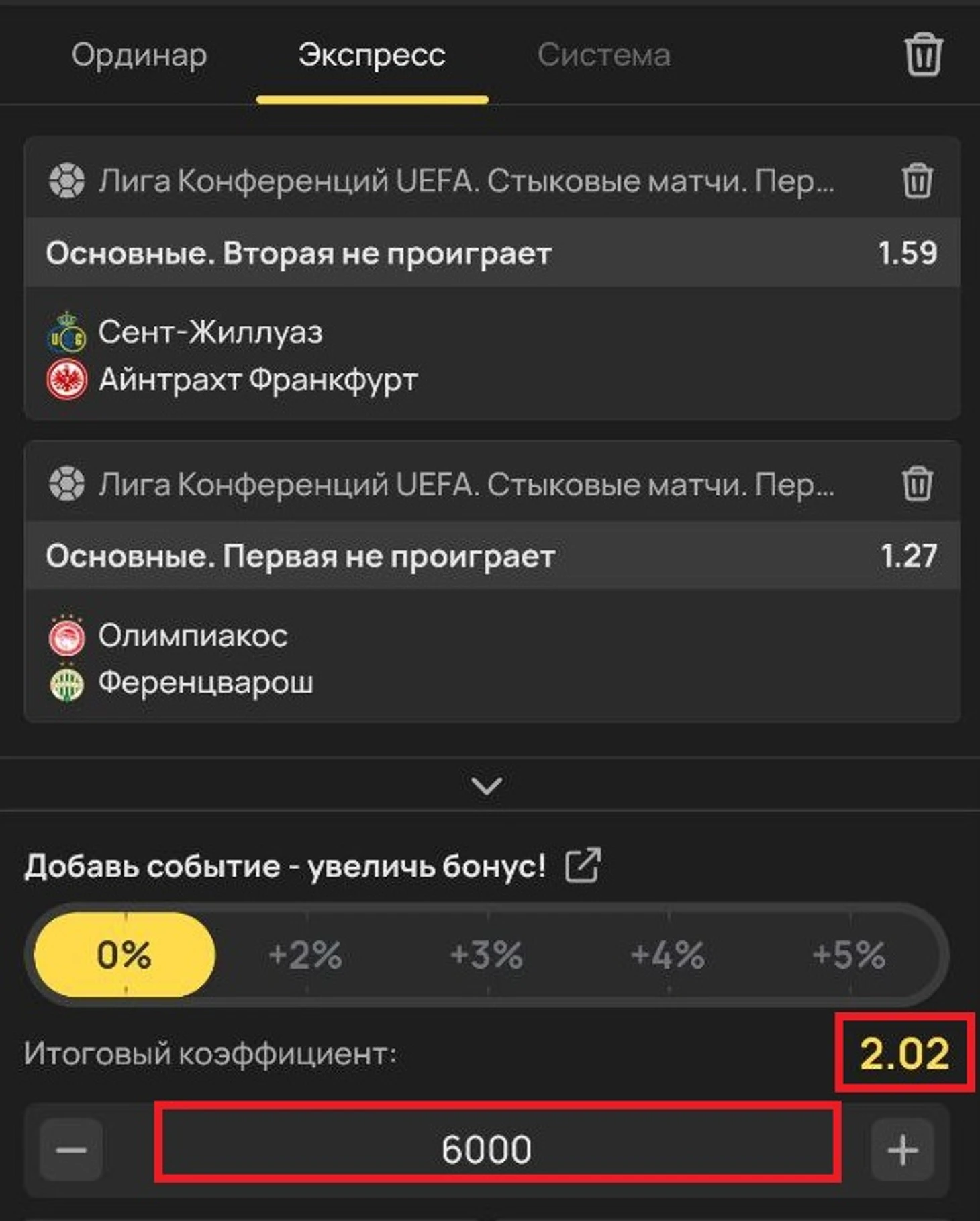Viewport: 980px width, 1221px height.
Task: Open the bonus info link icon
Action: tap(583, 865)
